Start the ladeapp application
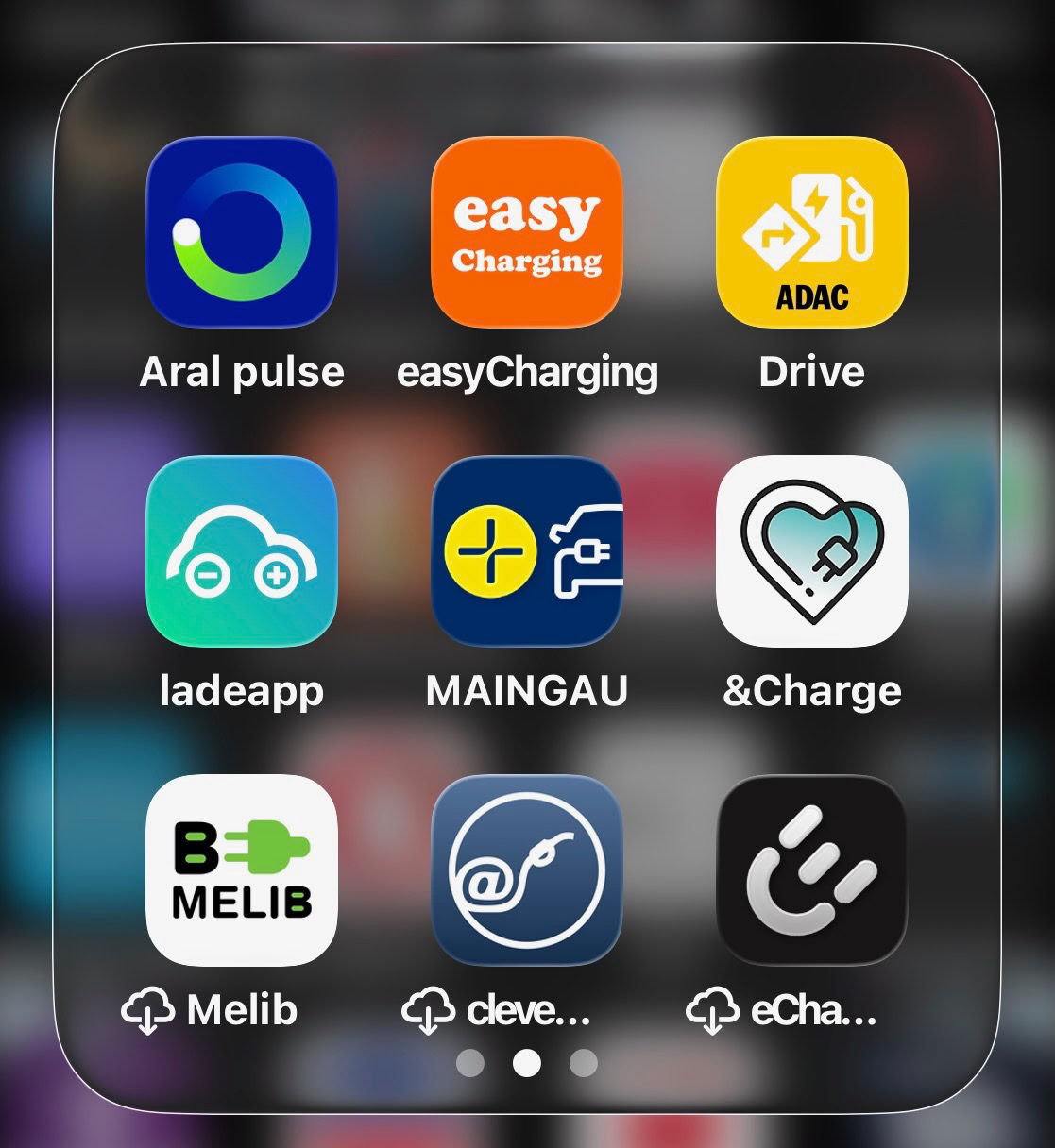This screenshot has height=1148, width=1055. 242,551
